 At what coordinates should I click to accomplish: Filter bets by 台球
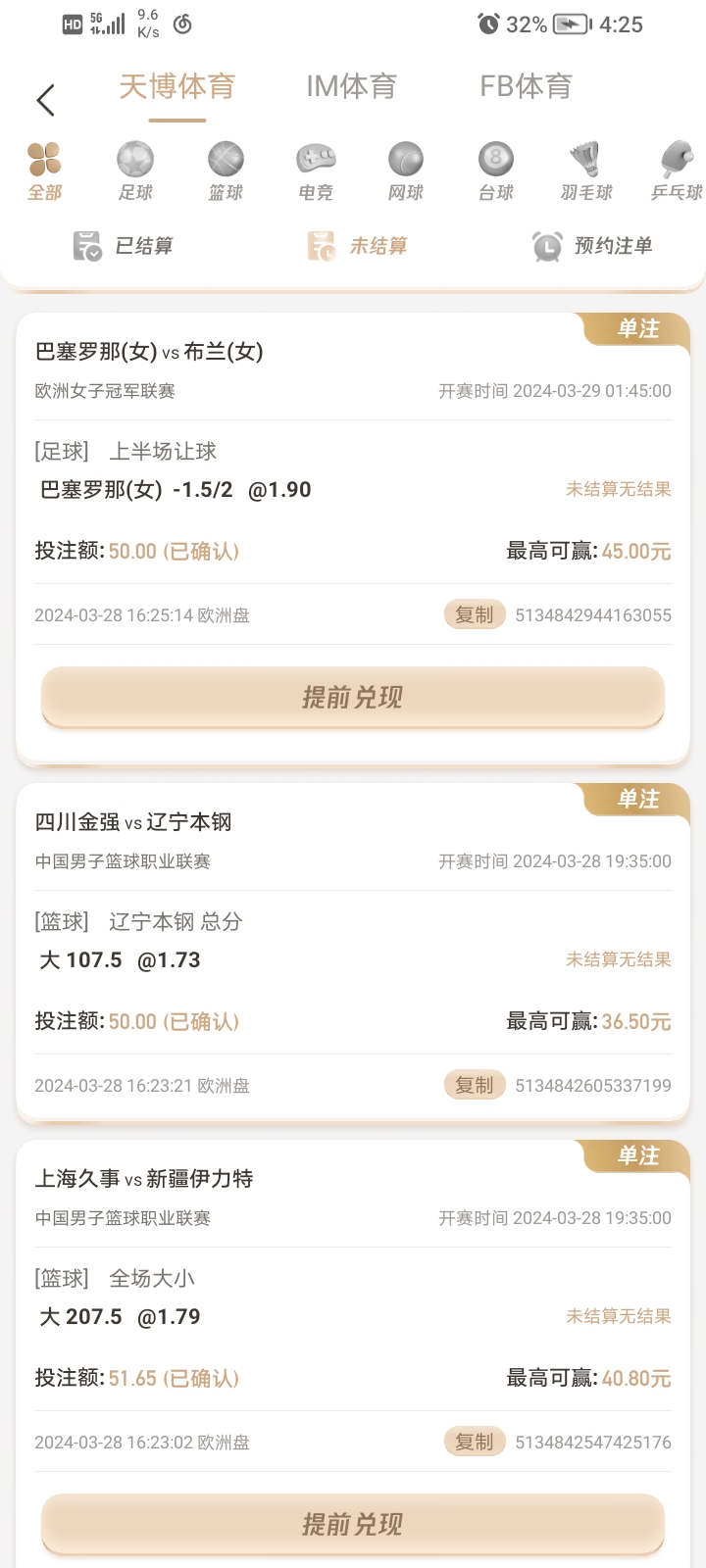click(x=496, y=171)
